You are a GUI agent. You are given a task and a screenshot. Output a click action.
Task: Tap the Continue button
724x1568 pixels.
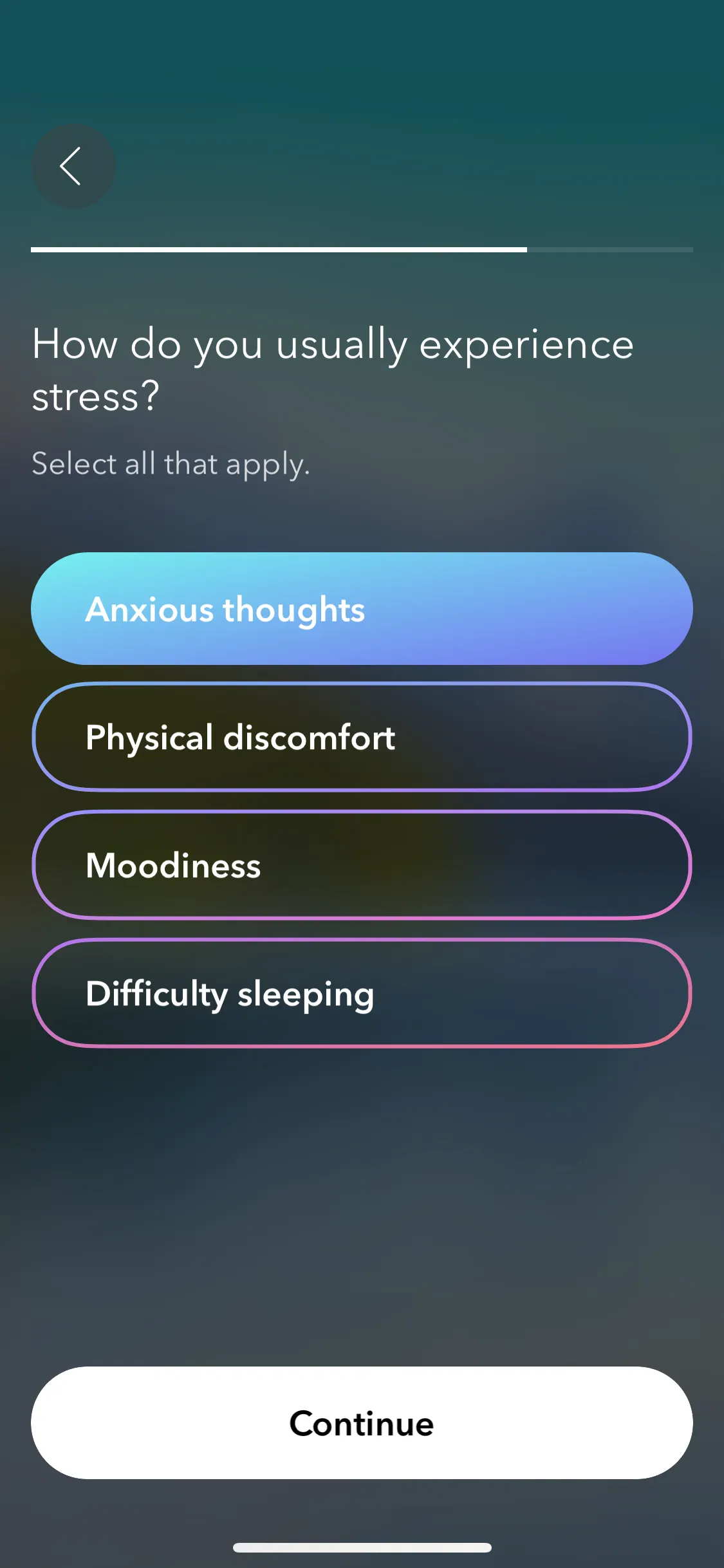coord(362,1423)
